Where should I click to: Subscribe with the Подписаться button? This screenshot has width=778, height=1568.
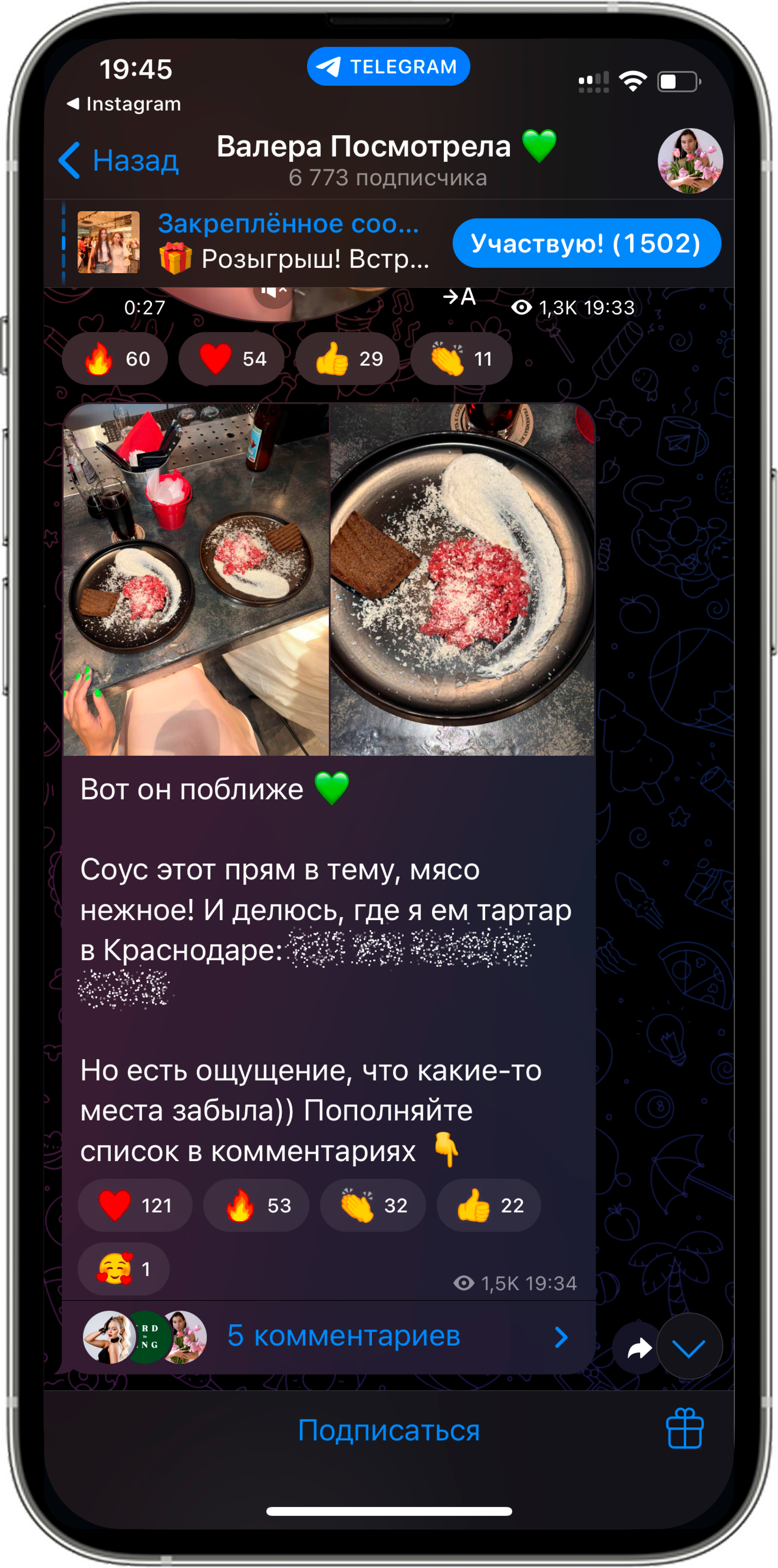point(389,1430)
